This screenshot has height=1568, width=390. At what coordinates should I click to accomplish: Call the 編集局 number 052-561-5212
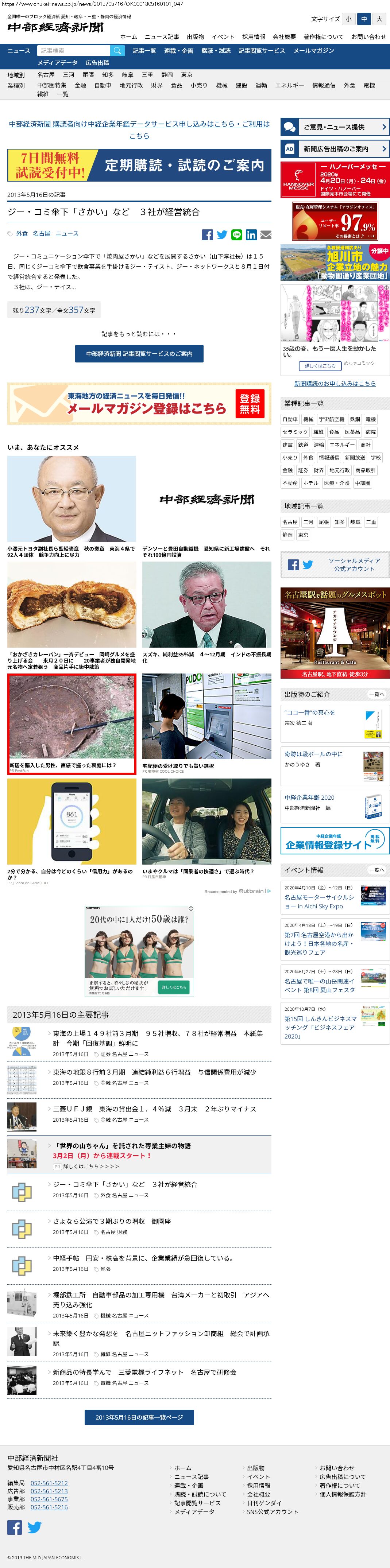[49, 1483]
